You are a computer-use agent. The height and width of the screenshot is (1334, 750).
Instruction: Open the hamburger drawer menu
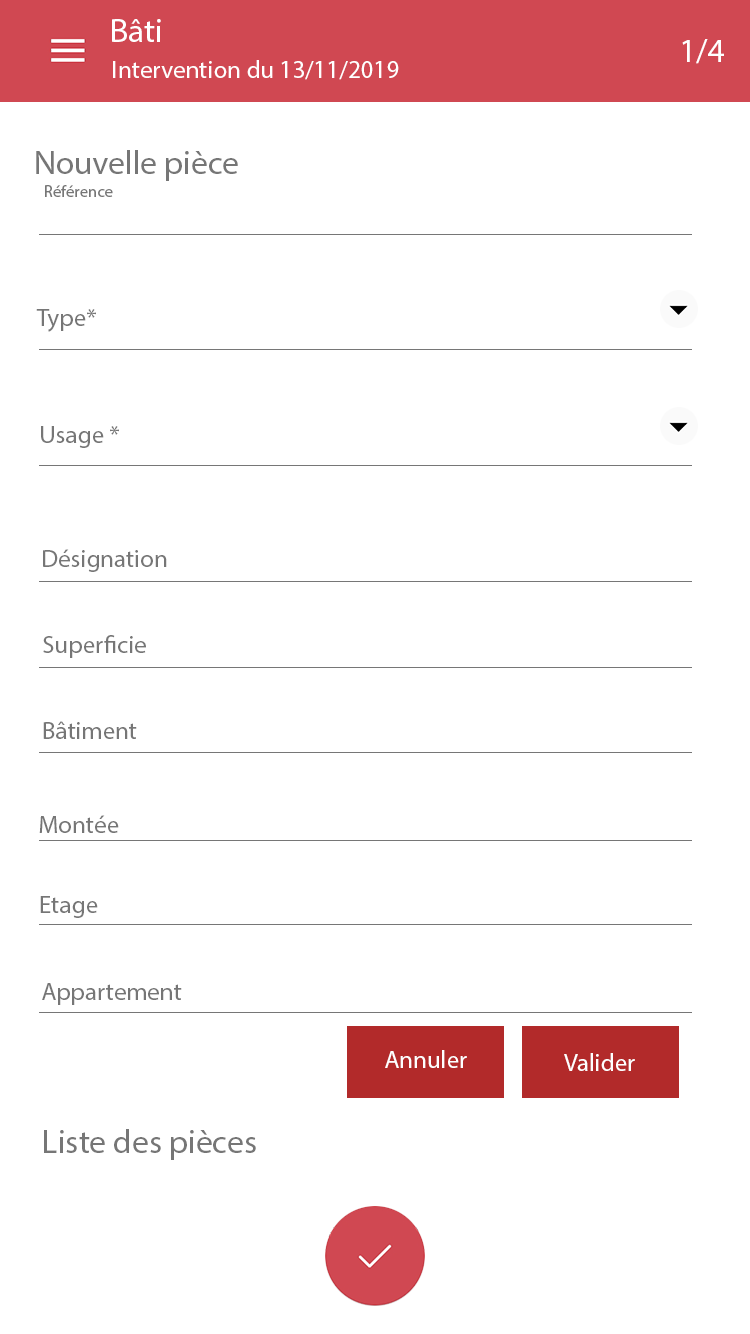[x=68, y=51]
